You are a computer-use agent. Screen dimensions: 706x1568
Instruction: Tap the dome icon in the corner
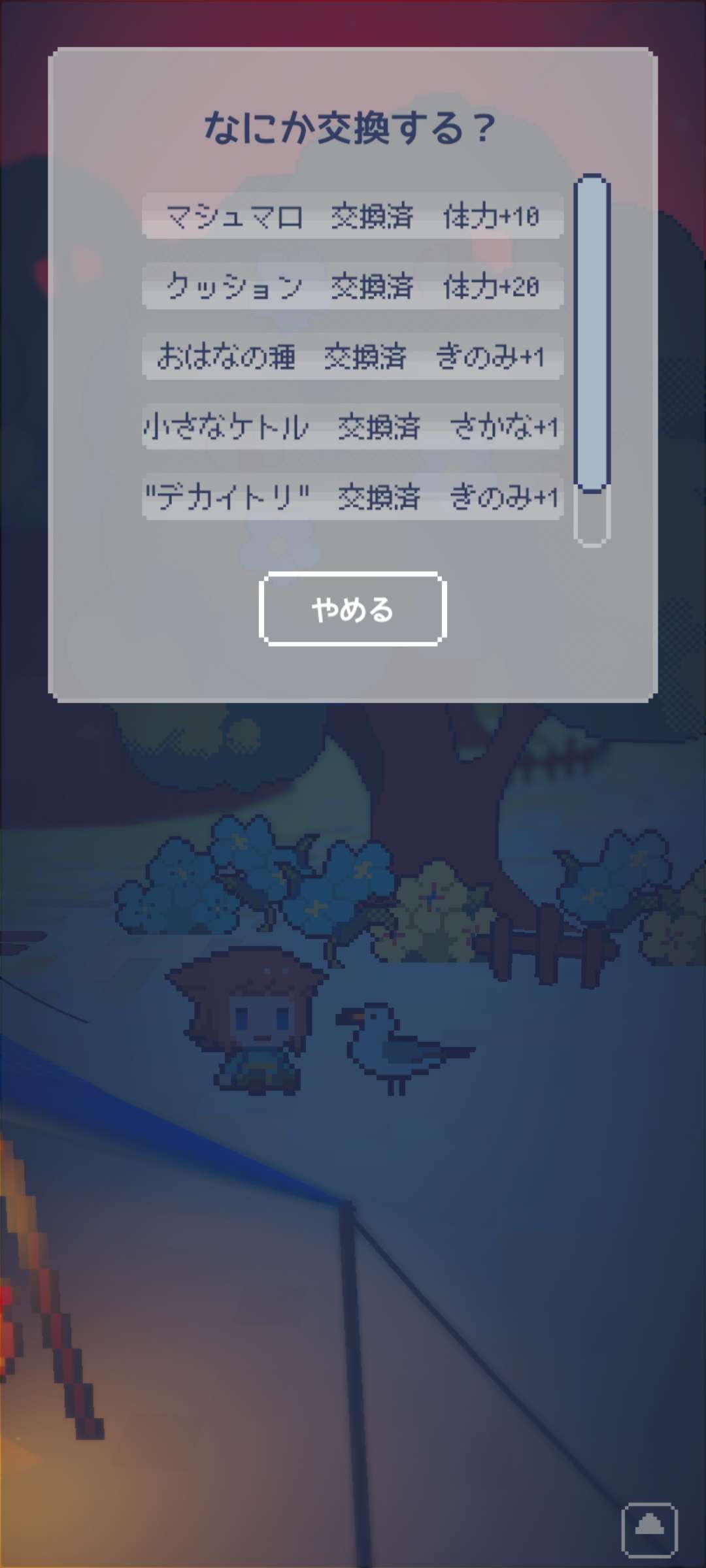[649, 1529]
